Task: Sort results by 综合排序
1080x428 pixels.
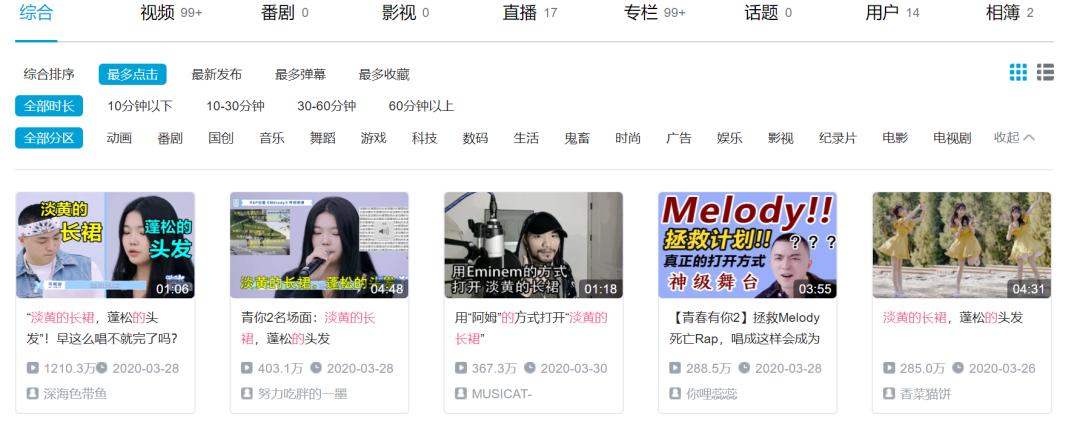Action: 49,74
